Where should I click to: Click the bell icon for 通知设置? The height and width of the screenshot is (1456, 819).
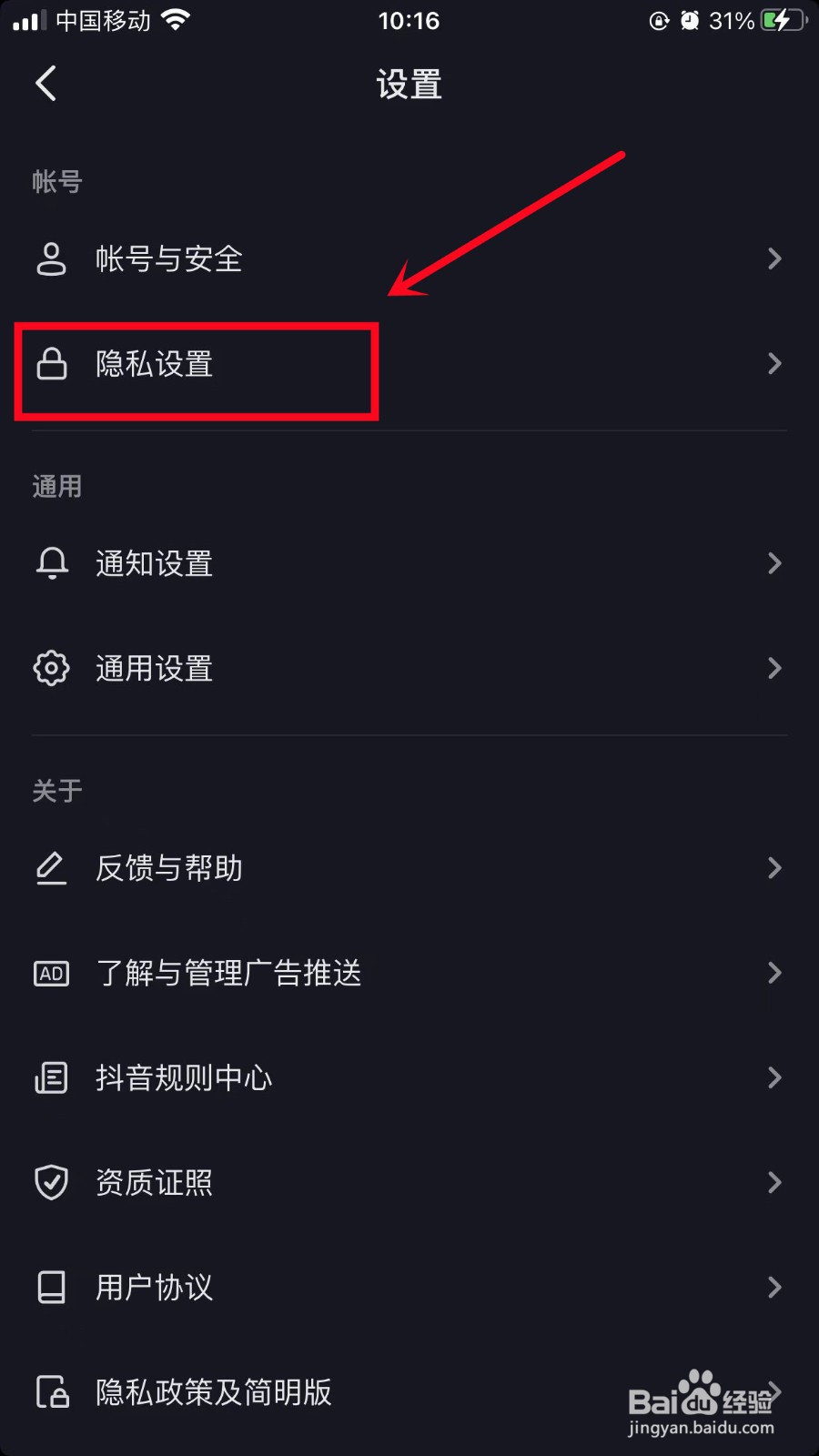pos(52,563)
